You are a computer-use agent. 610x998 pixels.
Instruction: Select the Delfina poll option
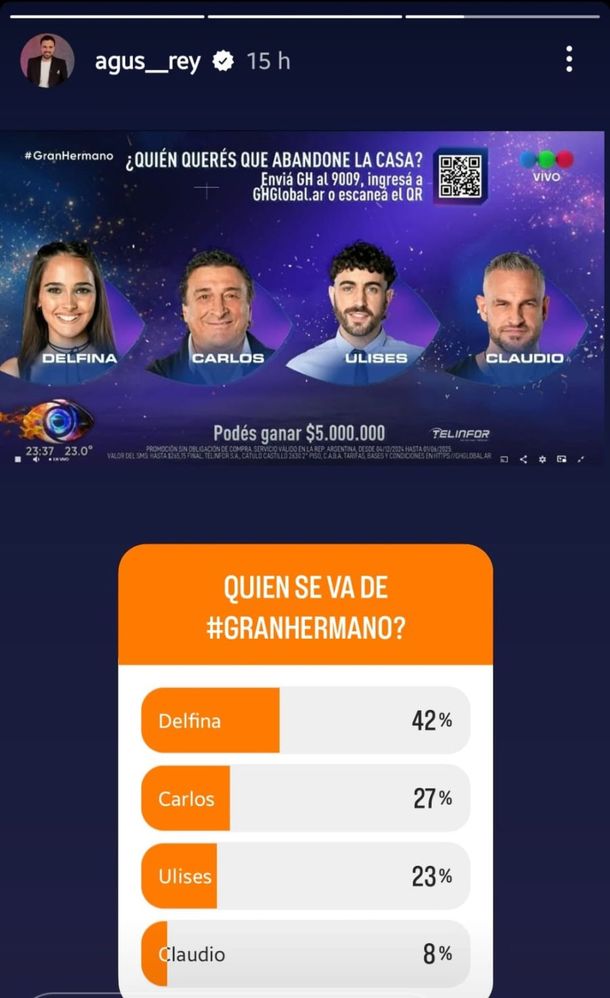[305, 720]
